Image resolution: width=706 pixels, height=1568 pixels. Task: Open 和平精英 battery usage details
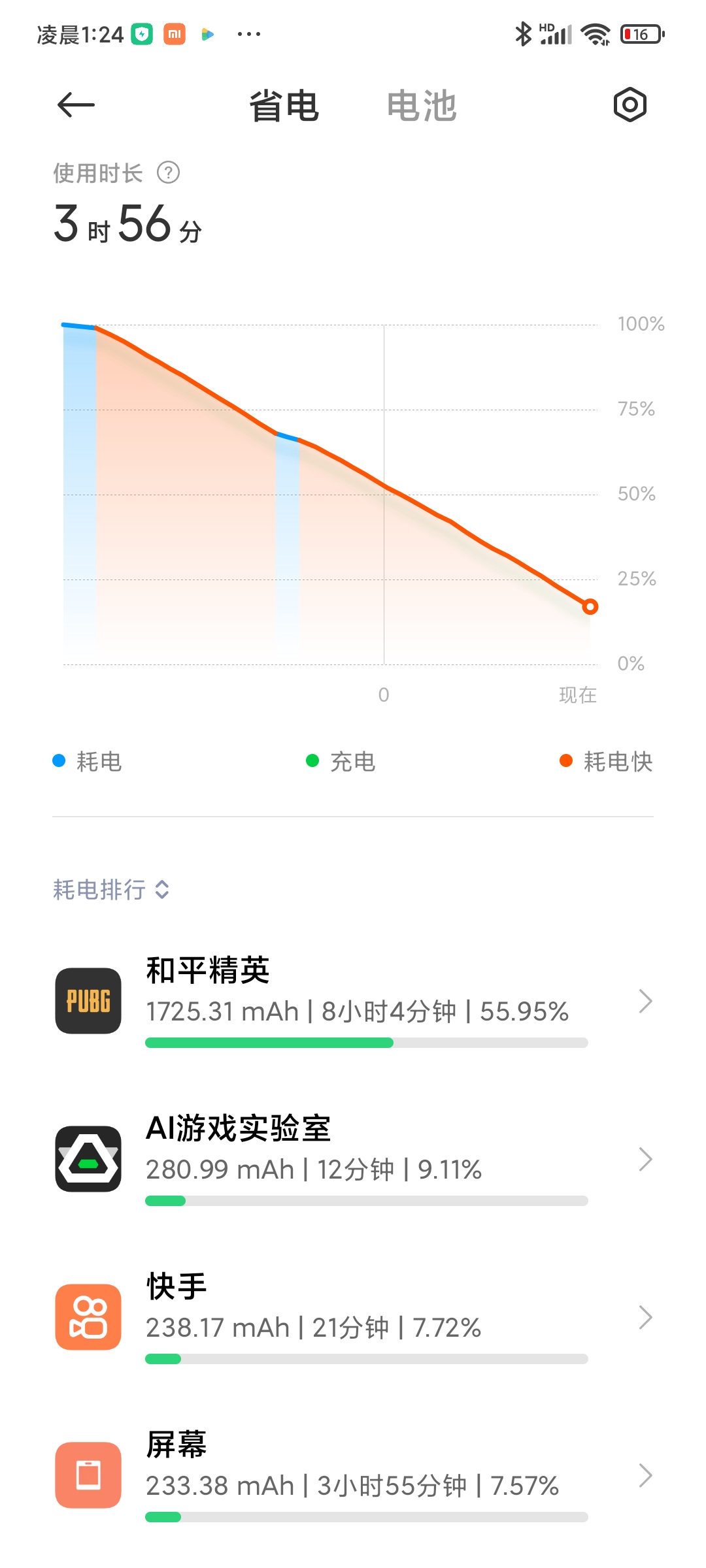353,1001
